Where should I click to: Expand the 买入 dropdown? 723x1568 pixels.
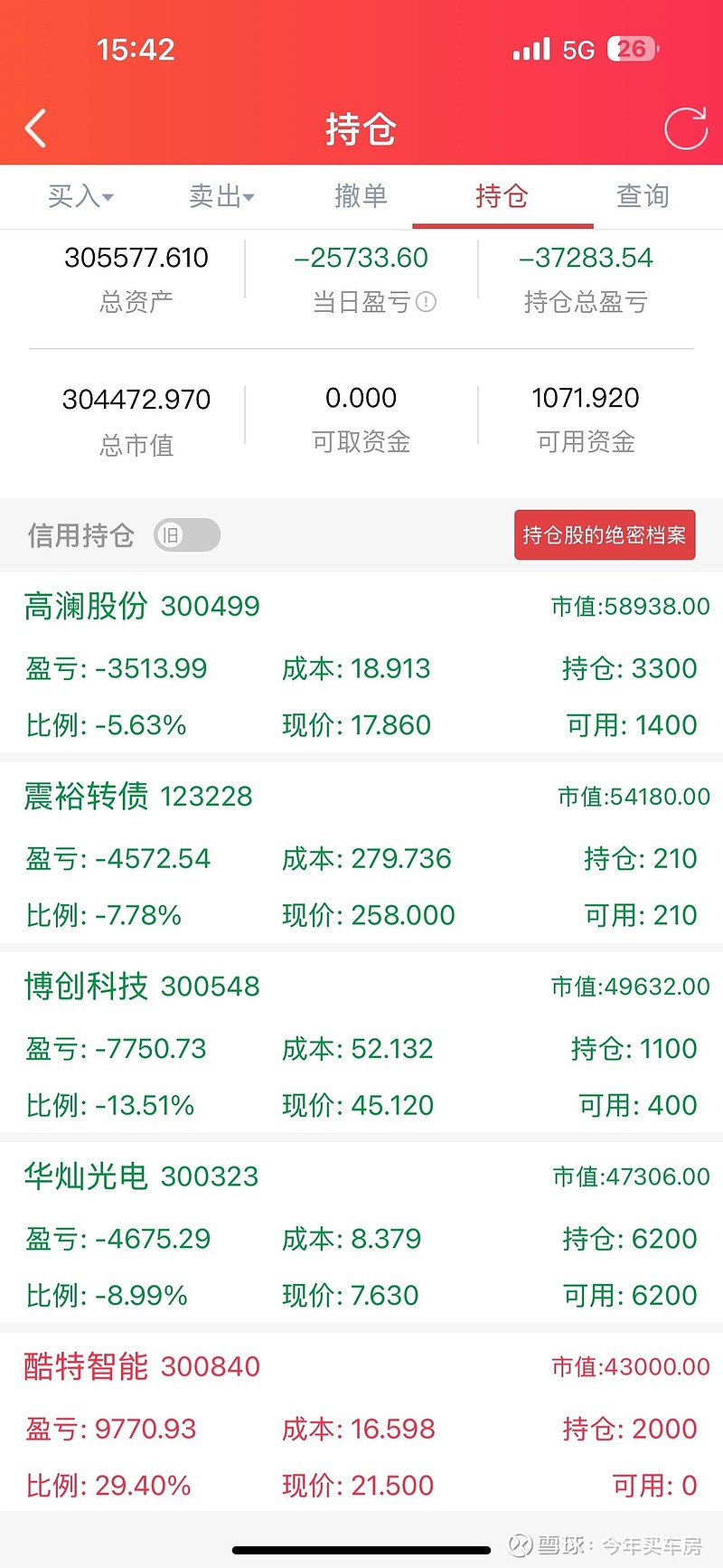pos(80,196)
